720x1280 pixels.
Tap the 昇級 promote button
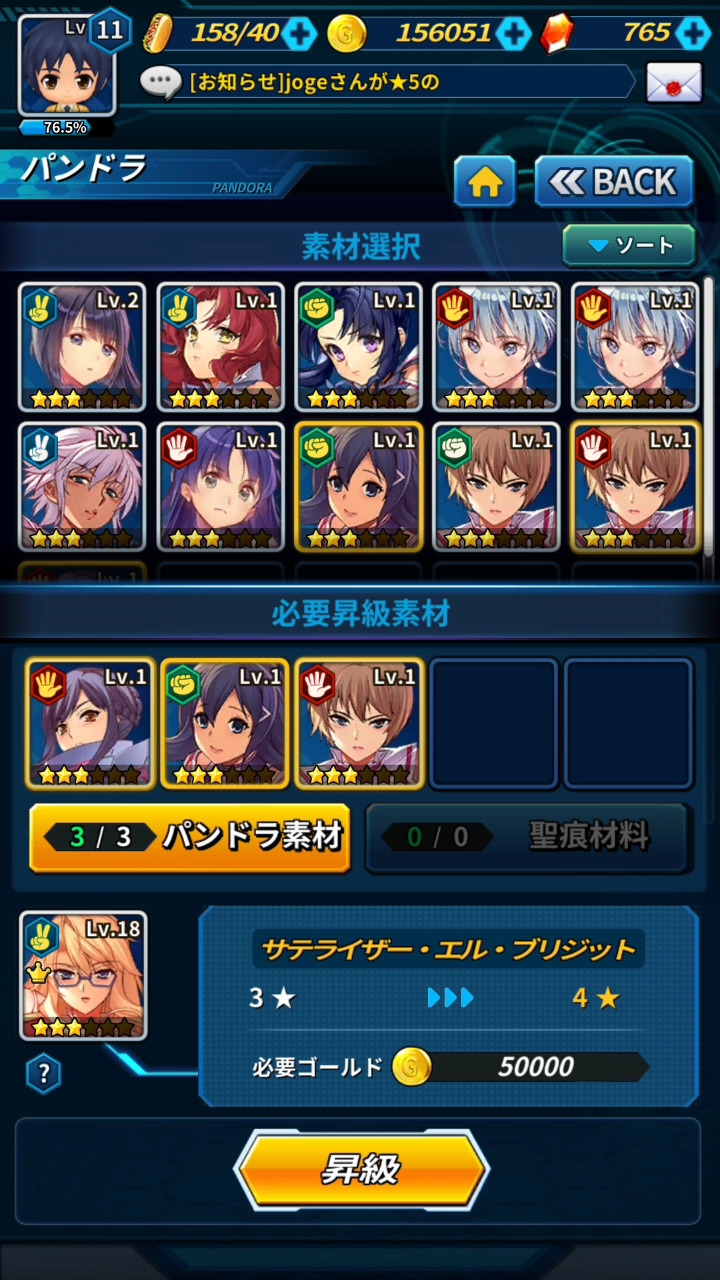[361, 1169]
